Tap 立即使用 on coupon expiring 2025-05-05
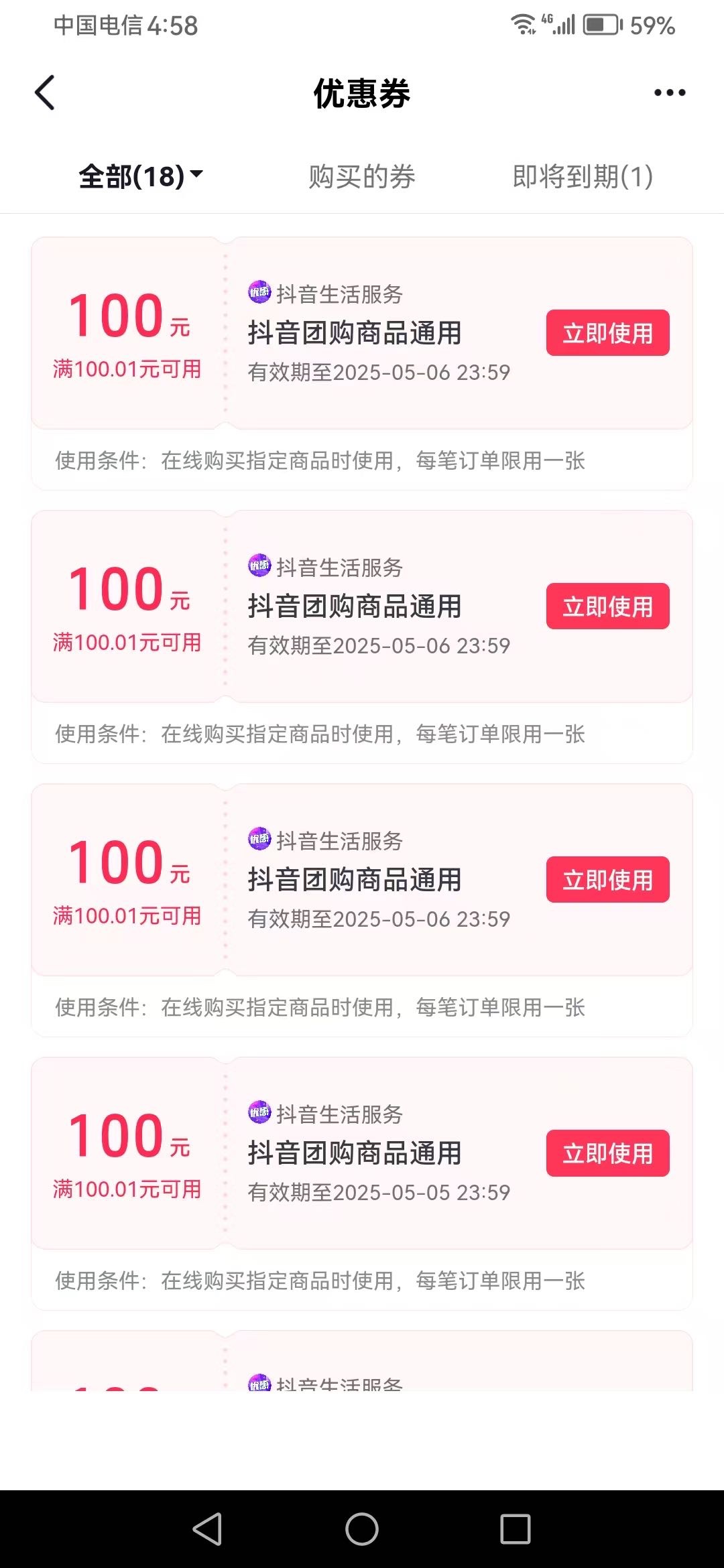This screenshot has height=1568, width=724. tap(607, 1153)
